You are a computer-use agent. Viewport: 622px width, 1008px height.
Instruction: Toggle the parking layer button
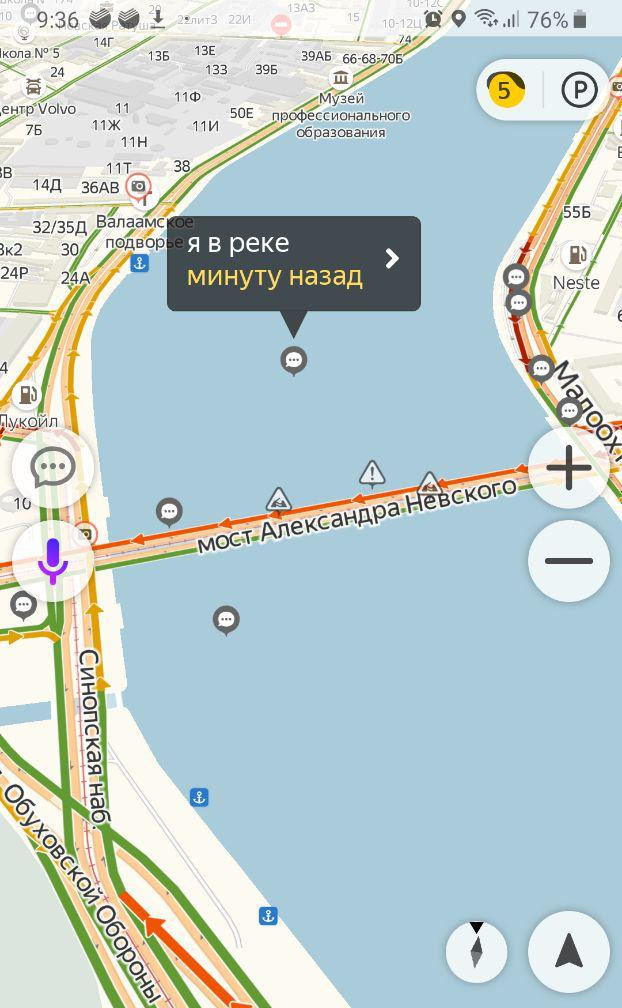point(579,91)
